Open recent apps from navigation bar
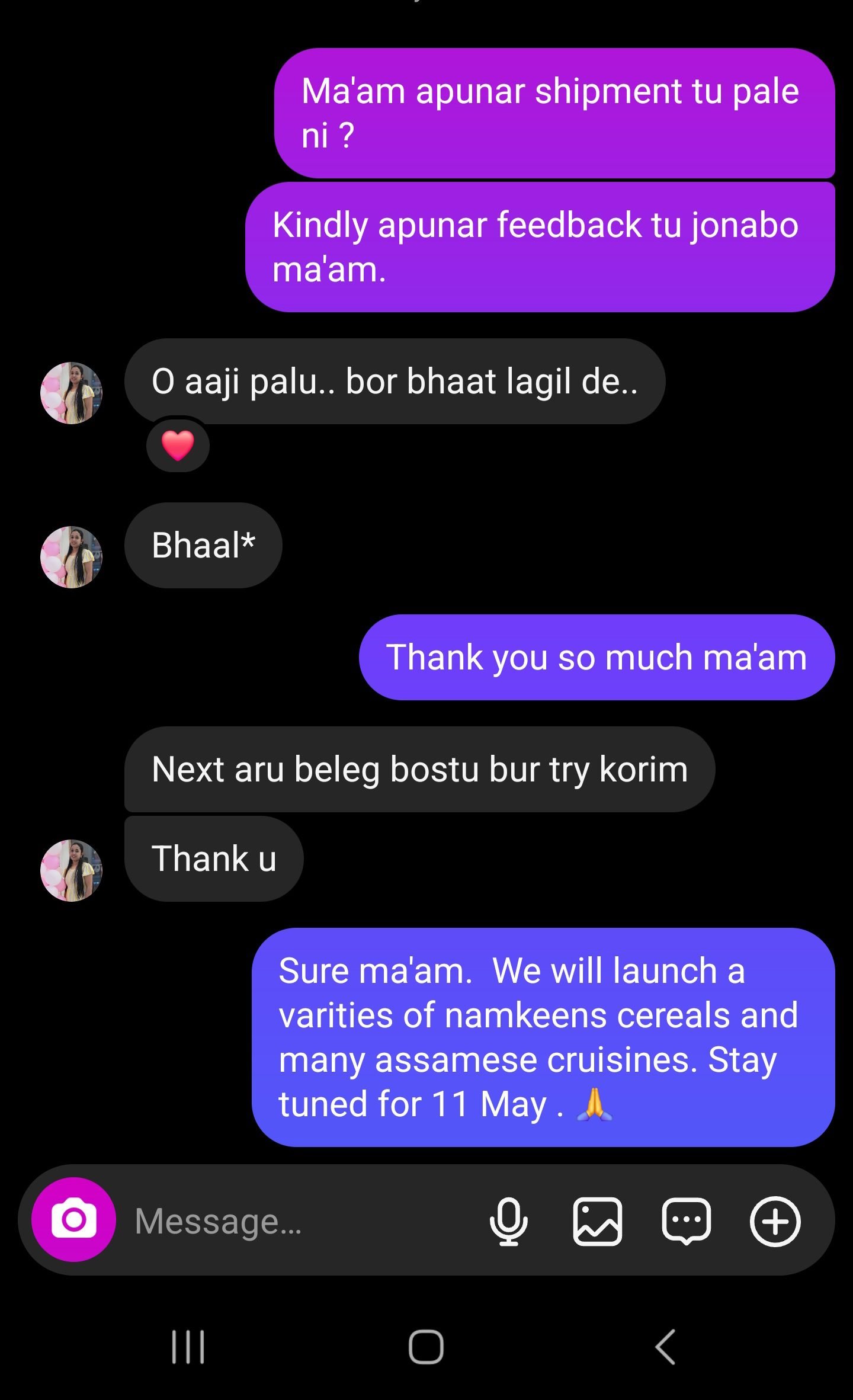The image size is (853, 1400). (x=188, y=1347)
